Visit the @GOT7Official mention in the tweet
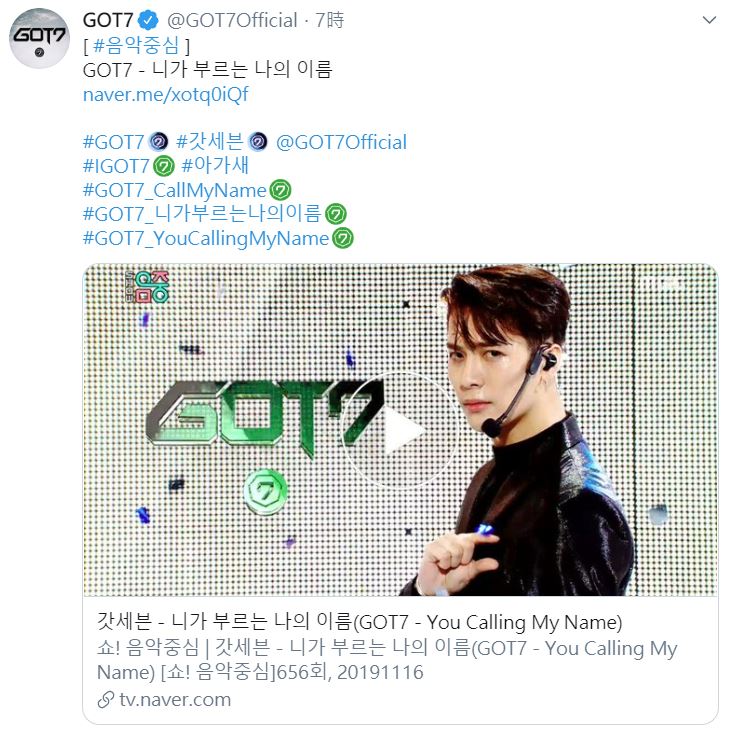 [x=341, y=142]
